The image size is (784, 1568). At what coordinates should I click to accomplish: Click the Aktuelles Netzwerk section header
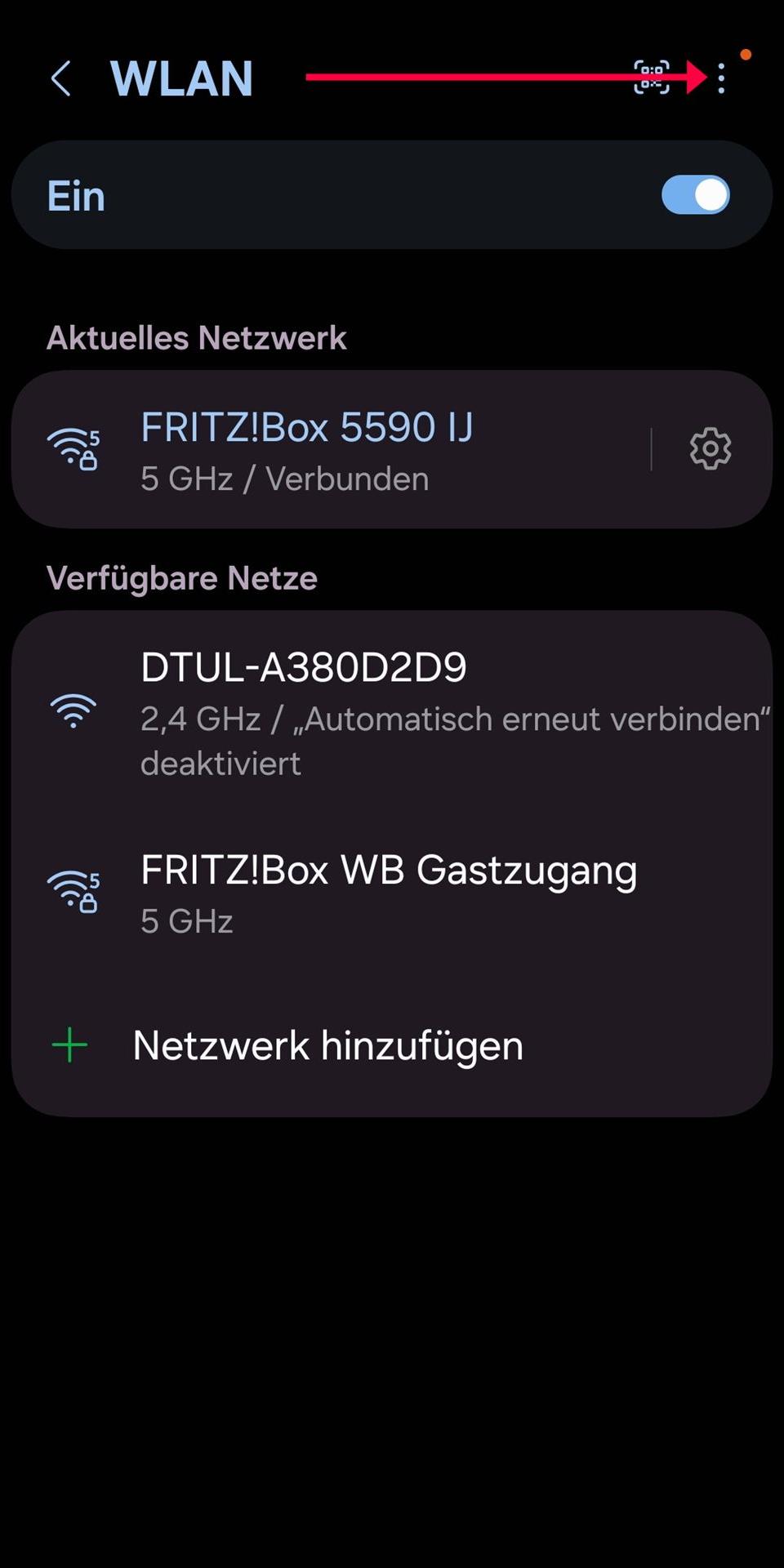(x=198, y=338)
